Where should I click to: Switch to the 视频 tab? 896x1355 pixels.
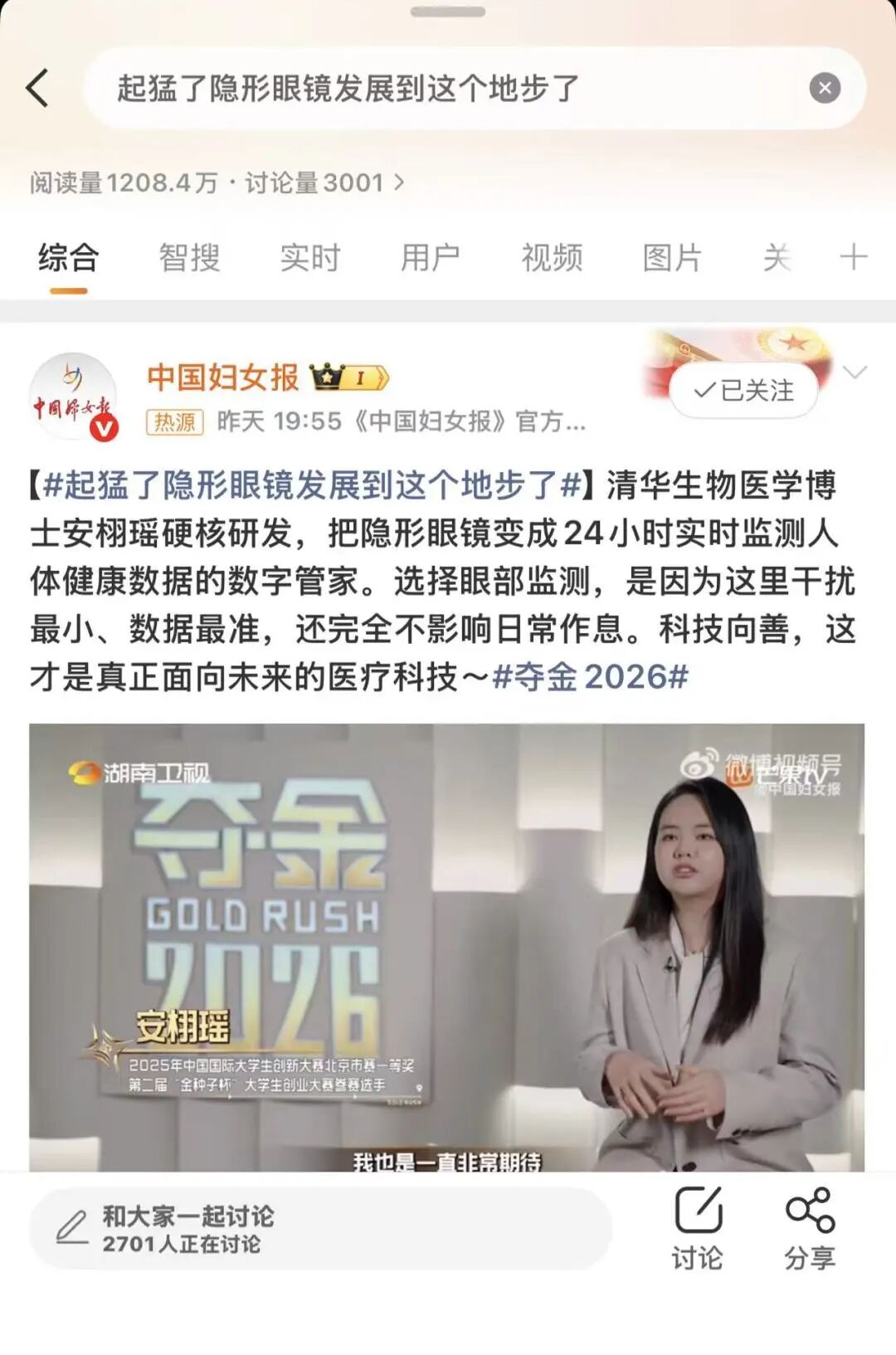(552, 258)
